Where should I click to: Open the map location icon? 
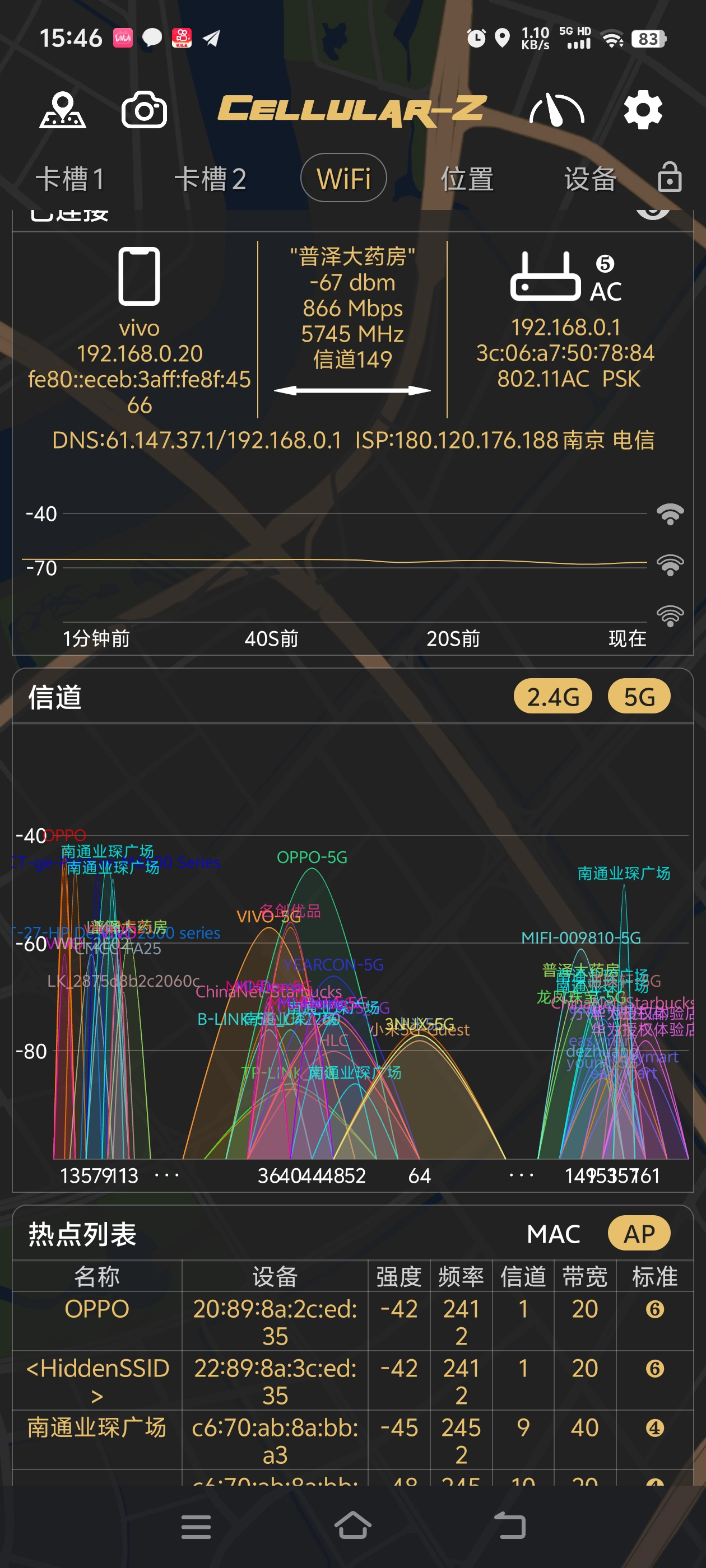point(63,110)
